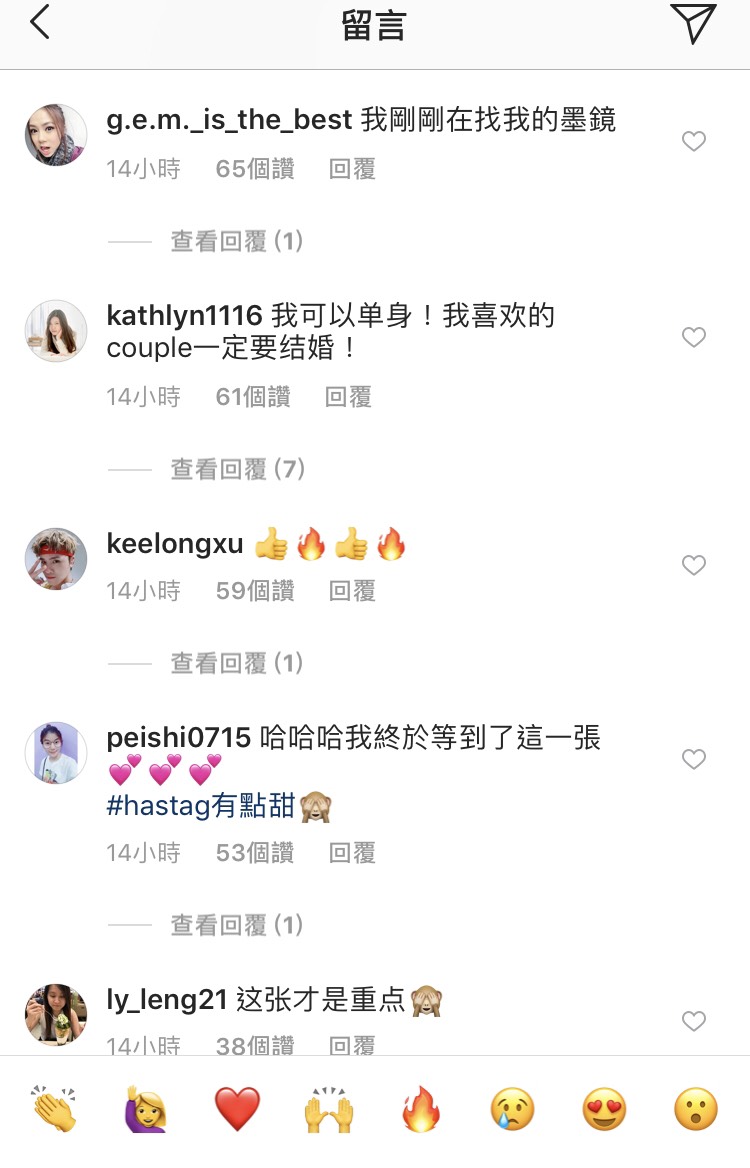The width and height of the screenshot is (750, 1168).
Task: Go back from the comments screen
Action: click(40, 22)
